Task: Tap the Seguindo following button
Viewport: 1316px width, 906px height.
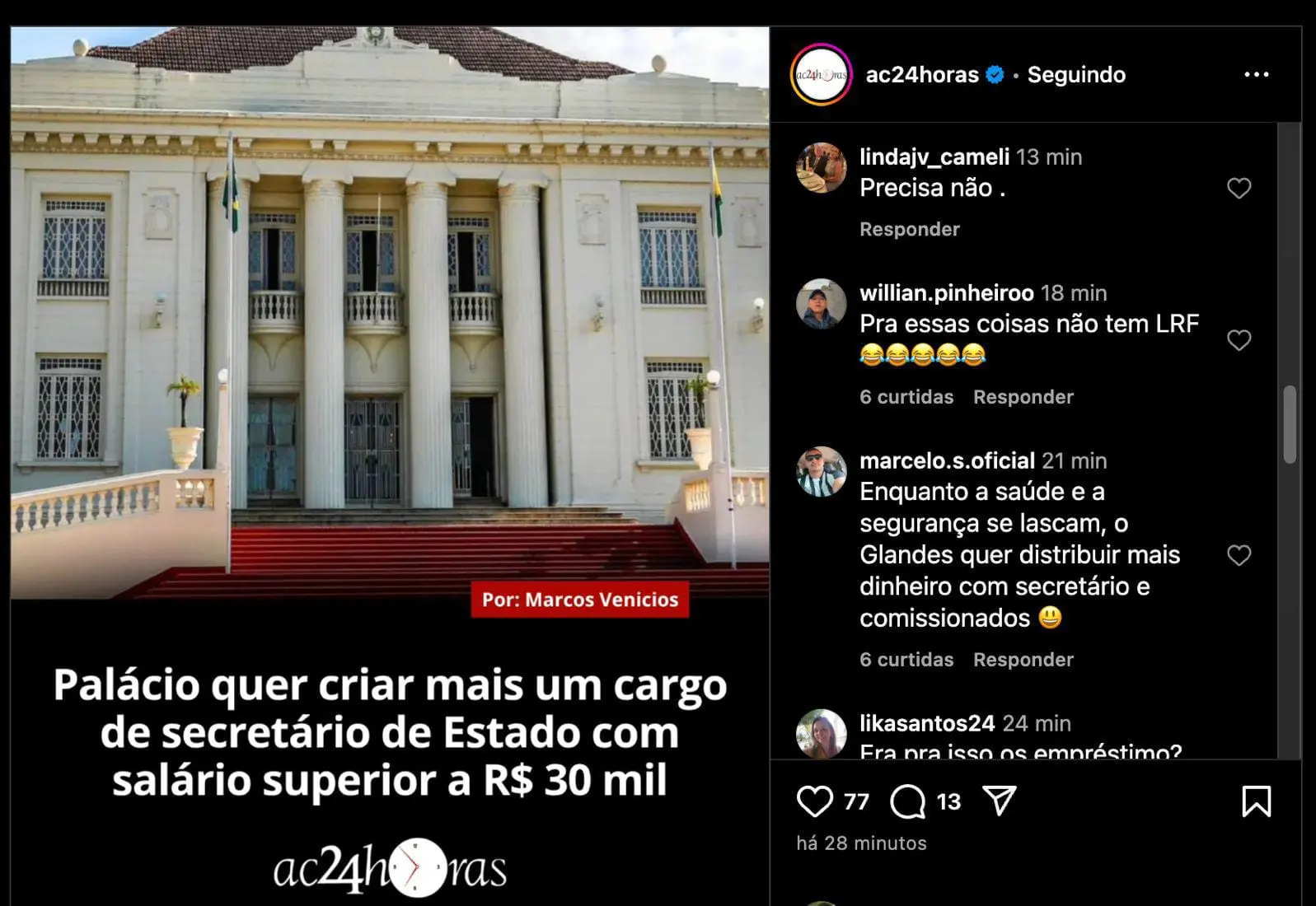Action: pyautogui.click(x=1075, y=75)
